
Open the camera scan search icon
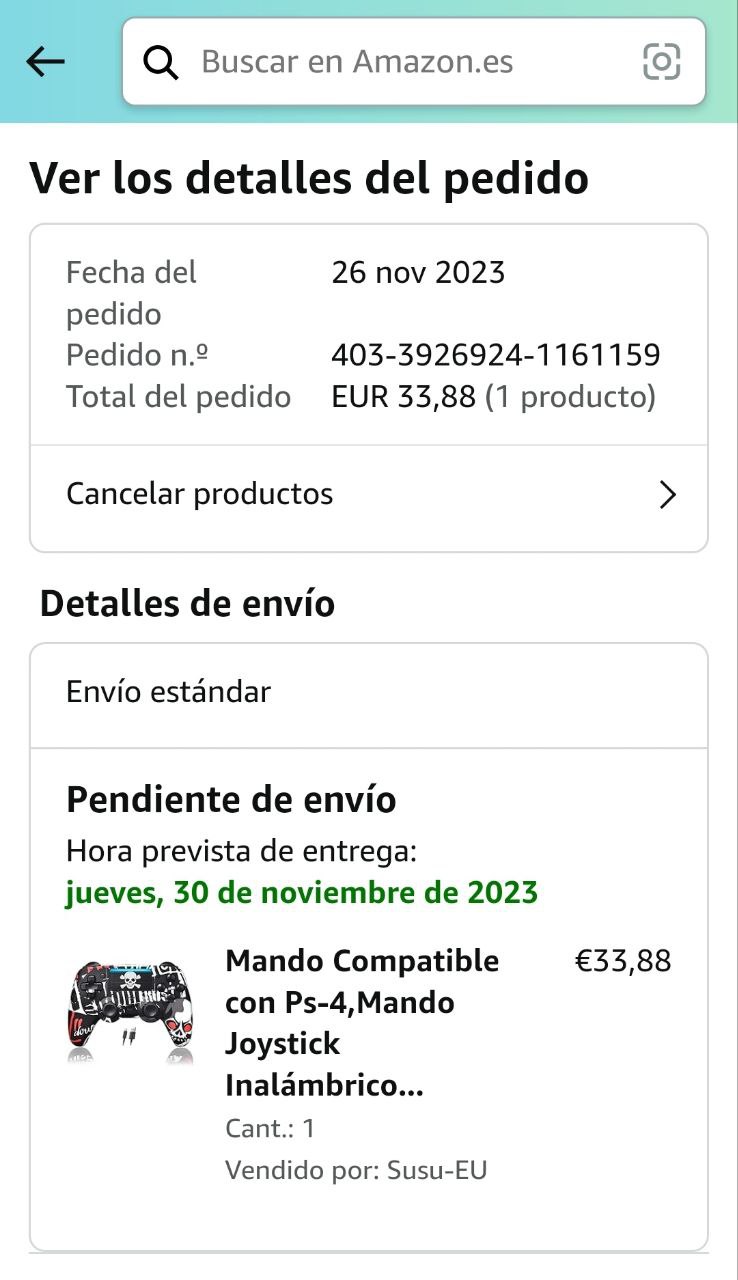point(661,62)
